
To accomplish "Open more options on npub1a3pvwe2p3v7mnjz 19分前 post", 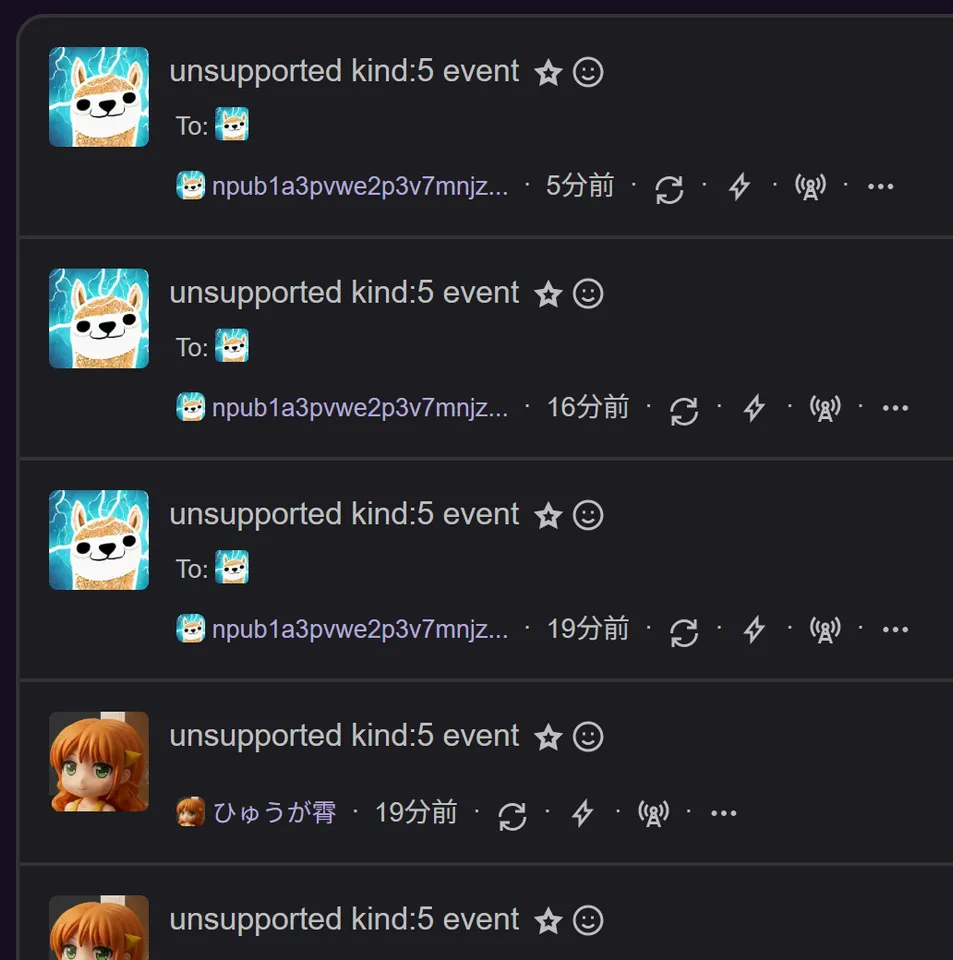I will [x=895, y=630].
